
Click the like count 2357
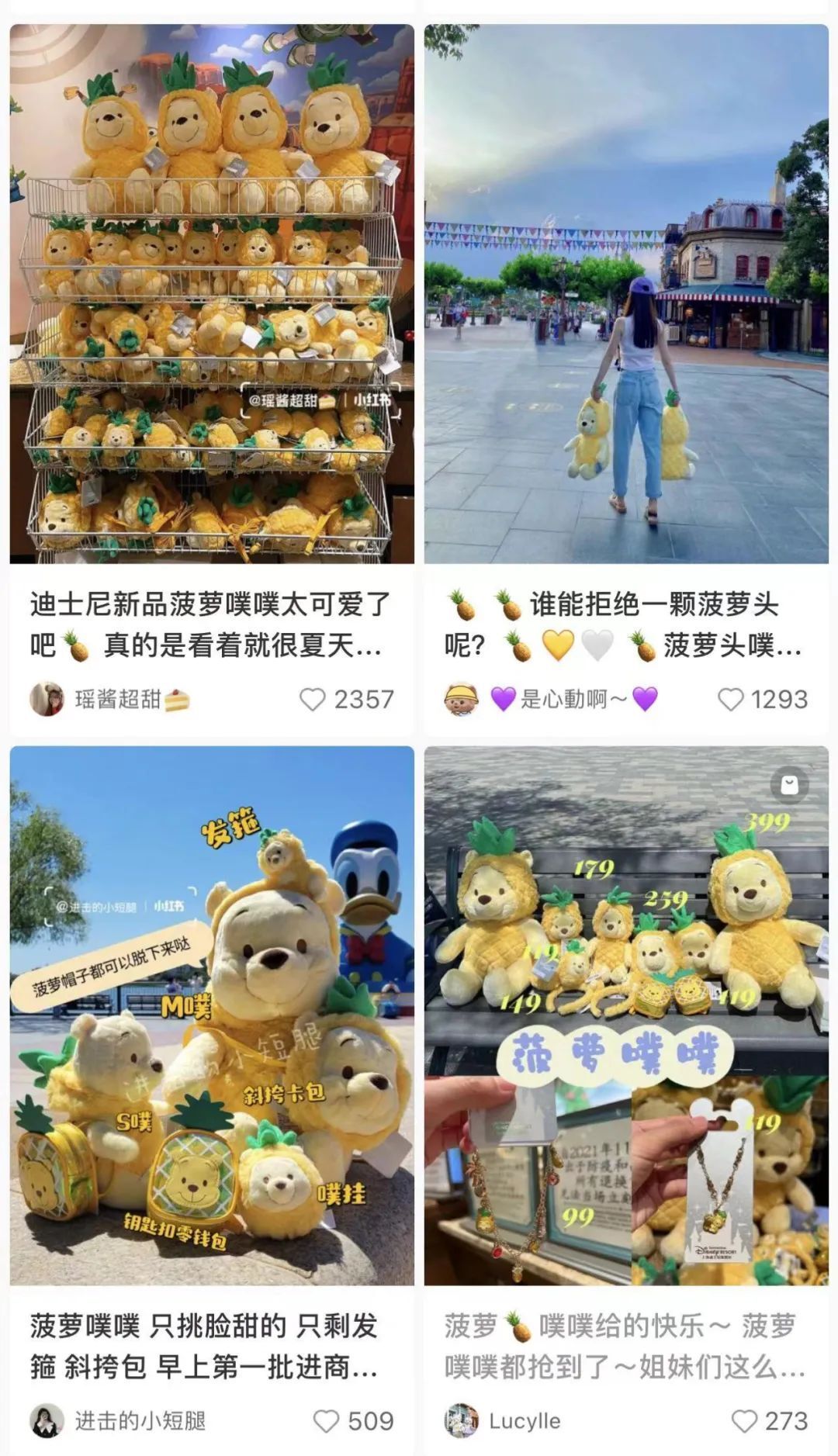(x=365, y=699)
